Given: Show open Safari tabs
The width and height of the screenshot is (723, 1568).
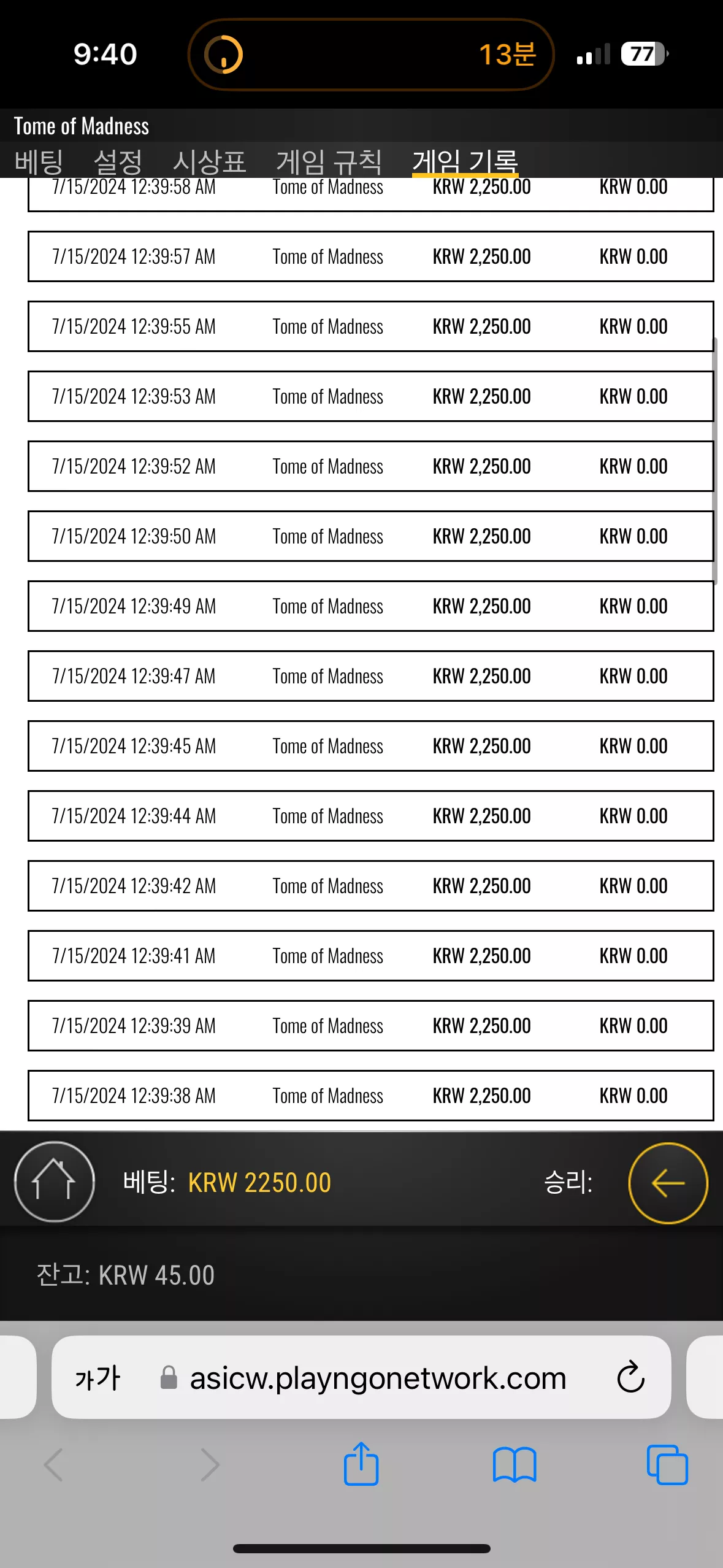Looking at the screenshot, I should (x=667, y=1465).
